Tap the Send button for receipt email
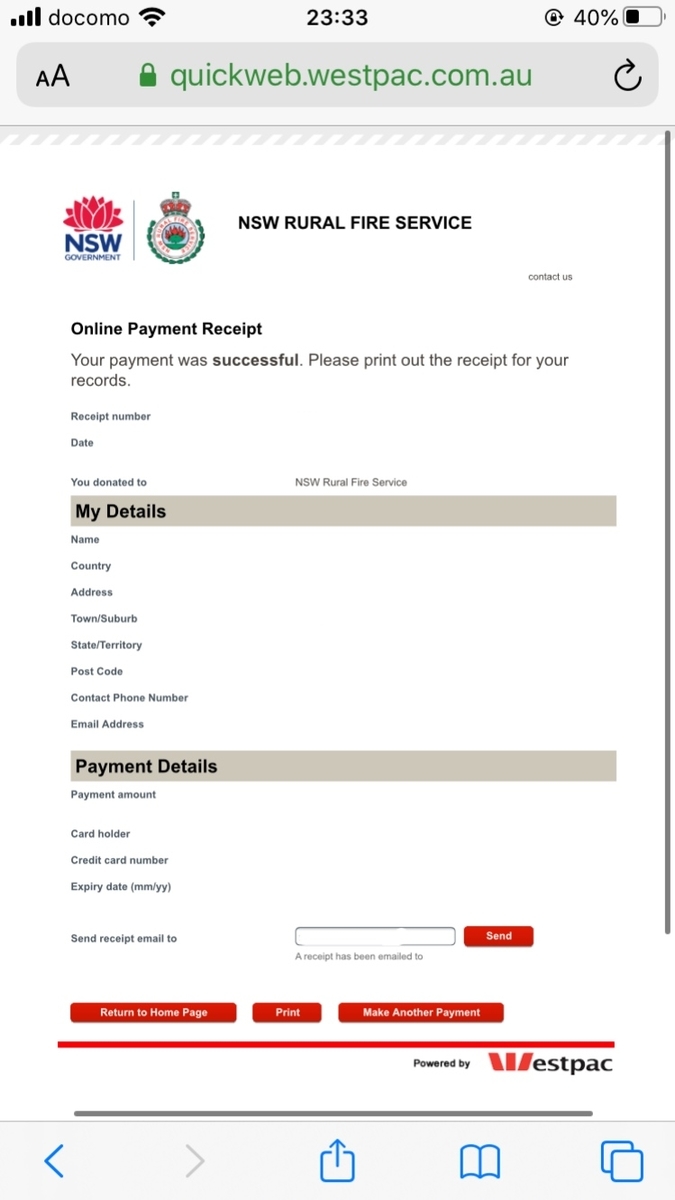 (x=498, y=936)
